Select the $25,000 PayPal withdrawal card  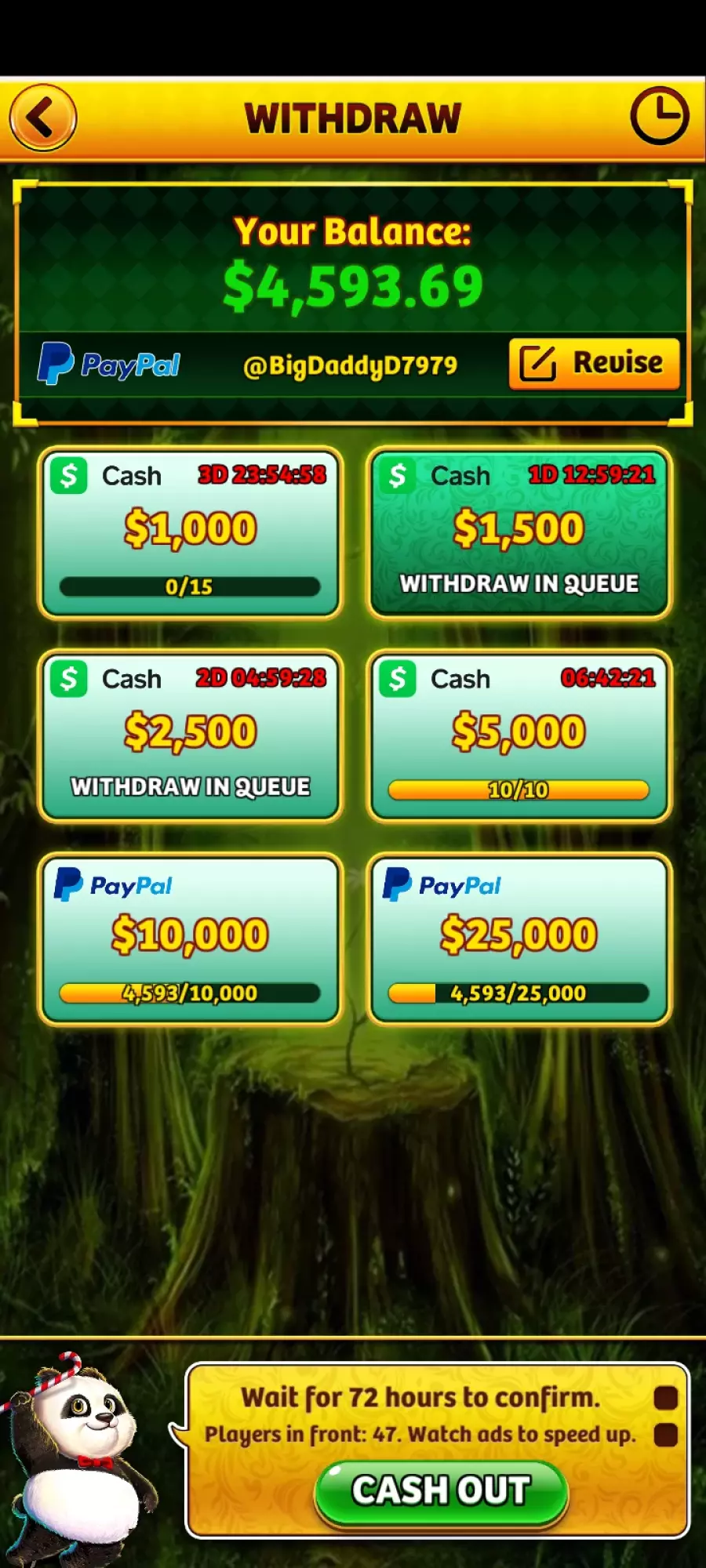tap(519, 938)
